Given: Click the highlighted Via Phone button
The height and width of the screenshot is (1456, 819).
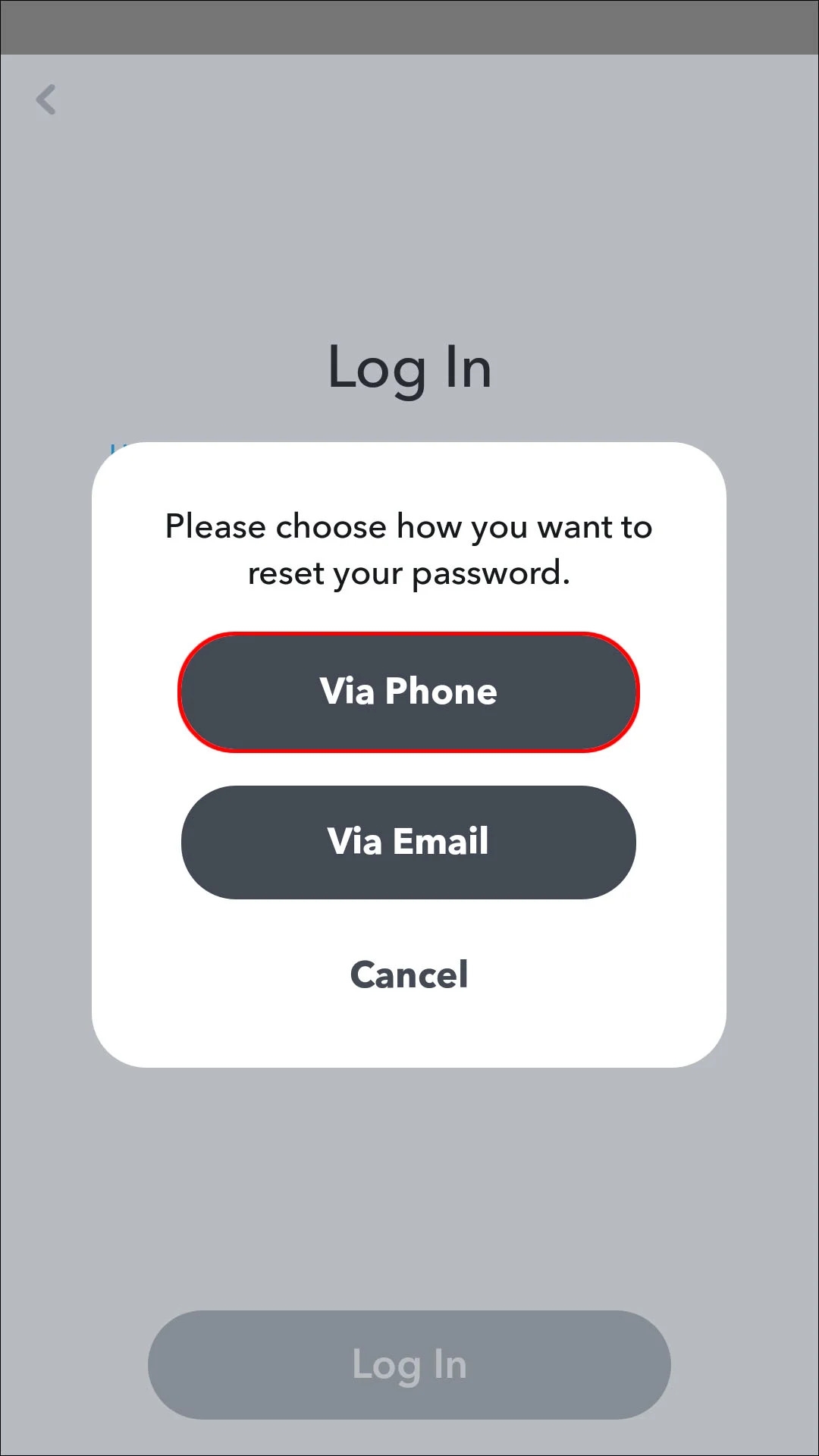Looking at the screenshot, I should tap(409, 692).
